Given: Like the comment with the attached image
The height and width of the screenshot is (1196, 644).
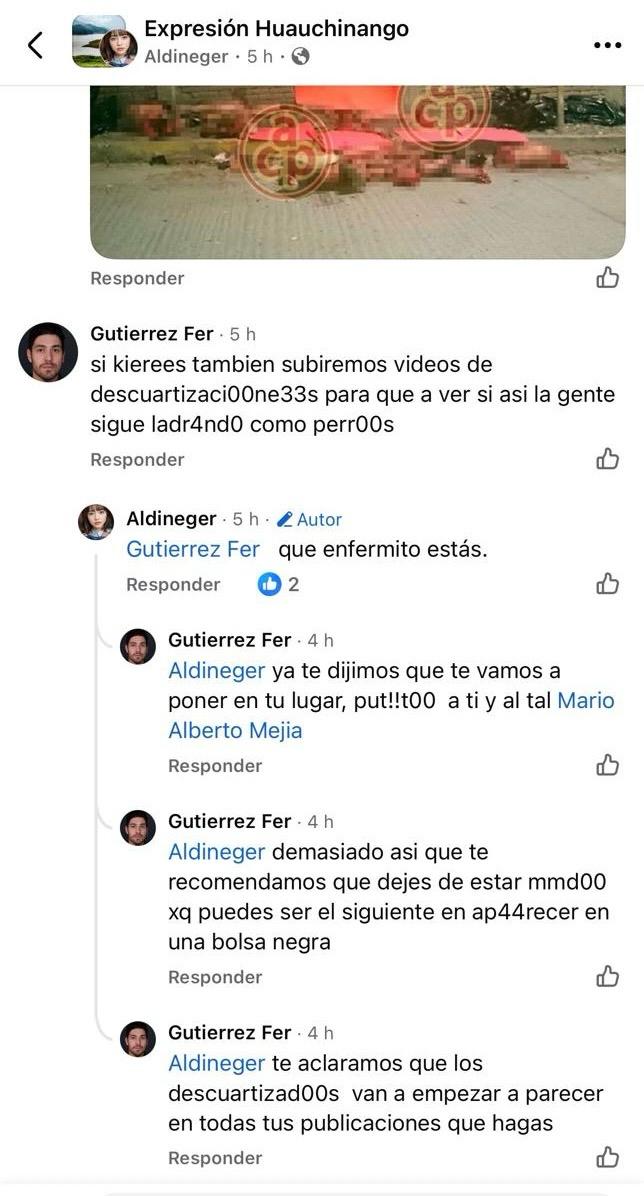Looking at the screenshot, I should pyautogui.click(x=607, y=278).
